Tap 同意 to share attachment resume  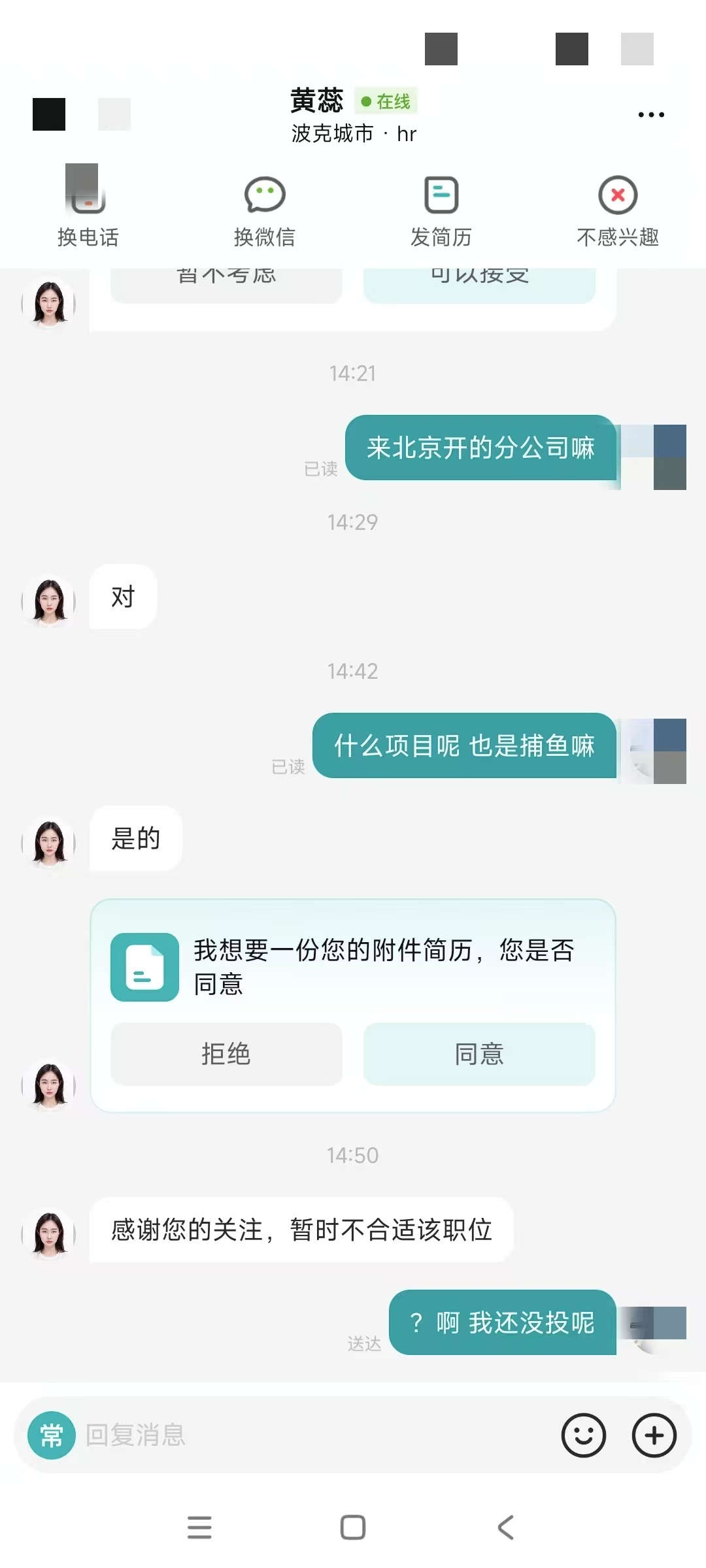[x=479, y=1054]
